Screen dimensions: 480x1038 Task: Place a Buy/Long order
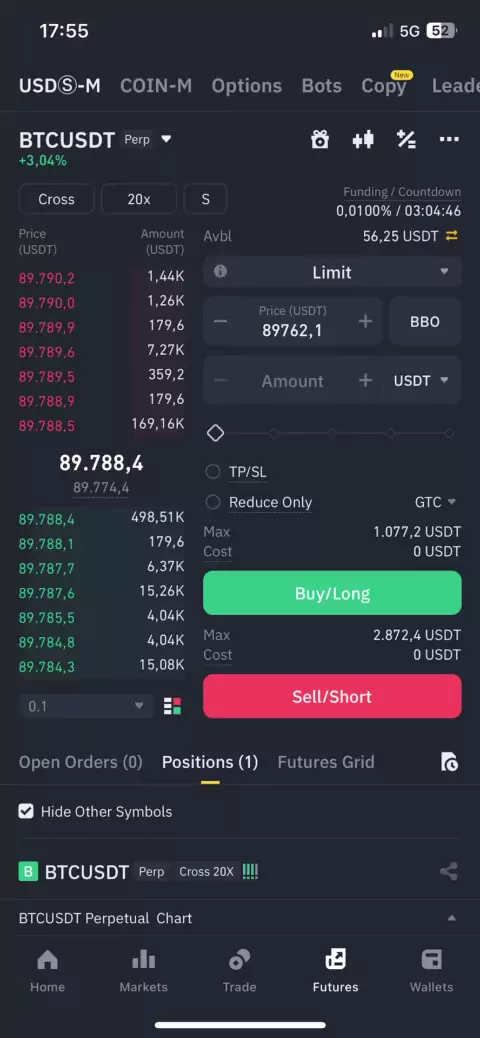(x=332, y=593)
